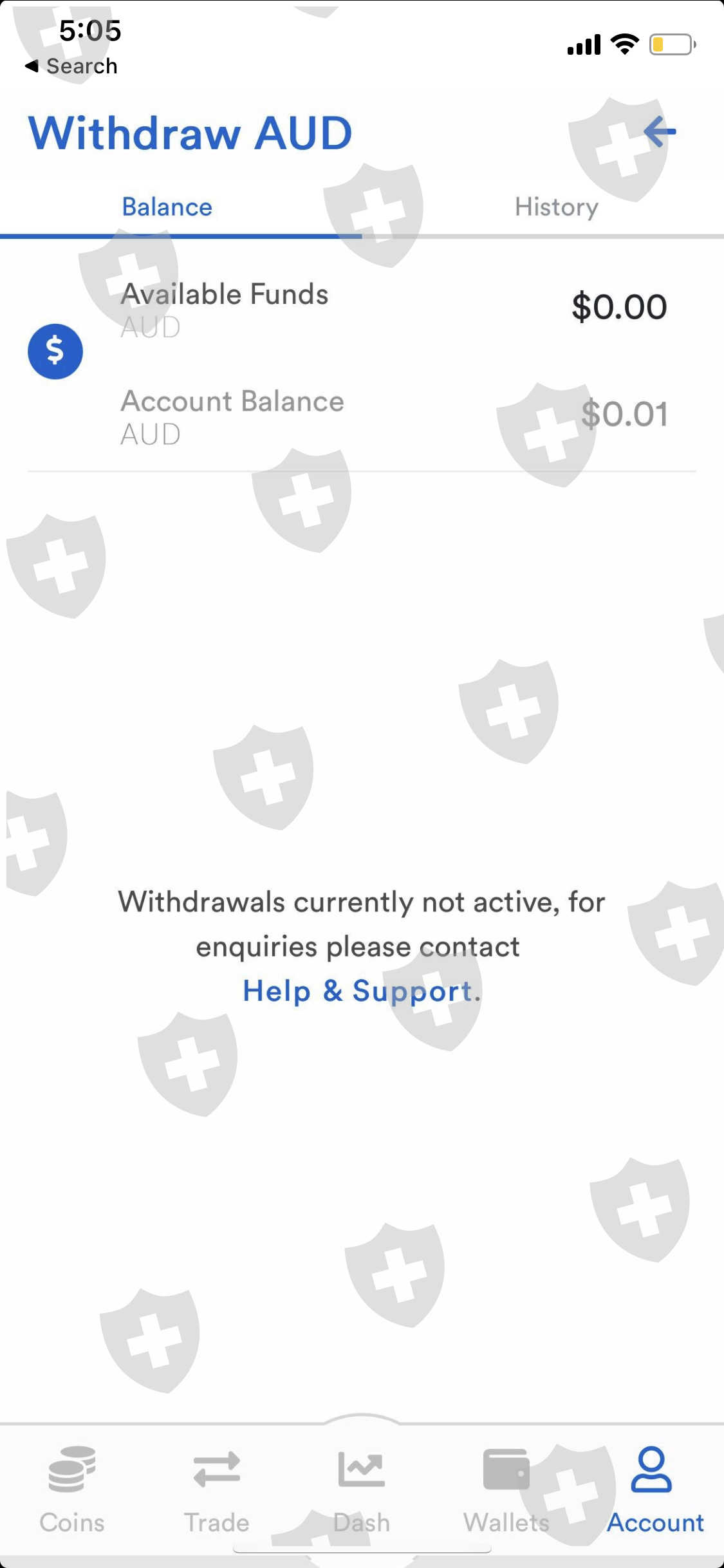Switch to the Wallets tab
This screenshot has height=1568, width=724.
pyautogui.click(x=506, y=1489)
